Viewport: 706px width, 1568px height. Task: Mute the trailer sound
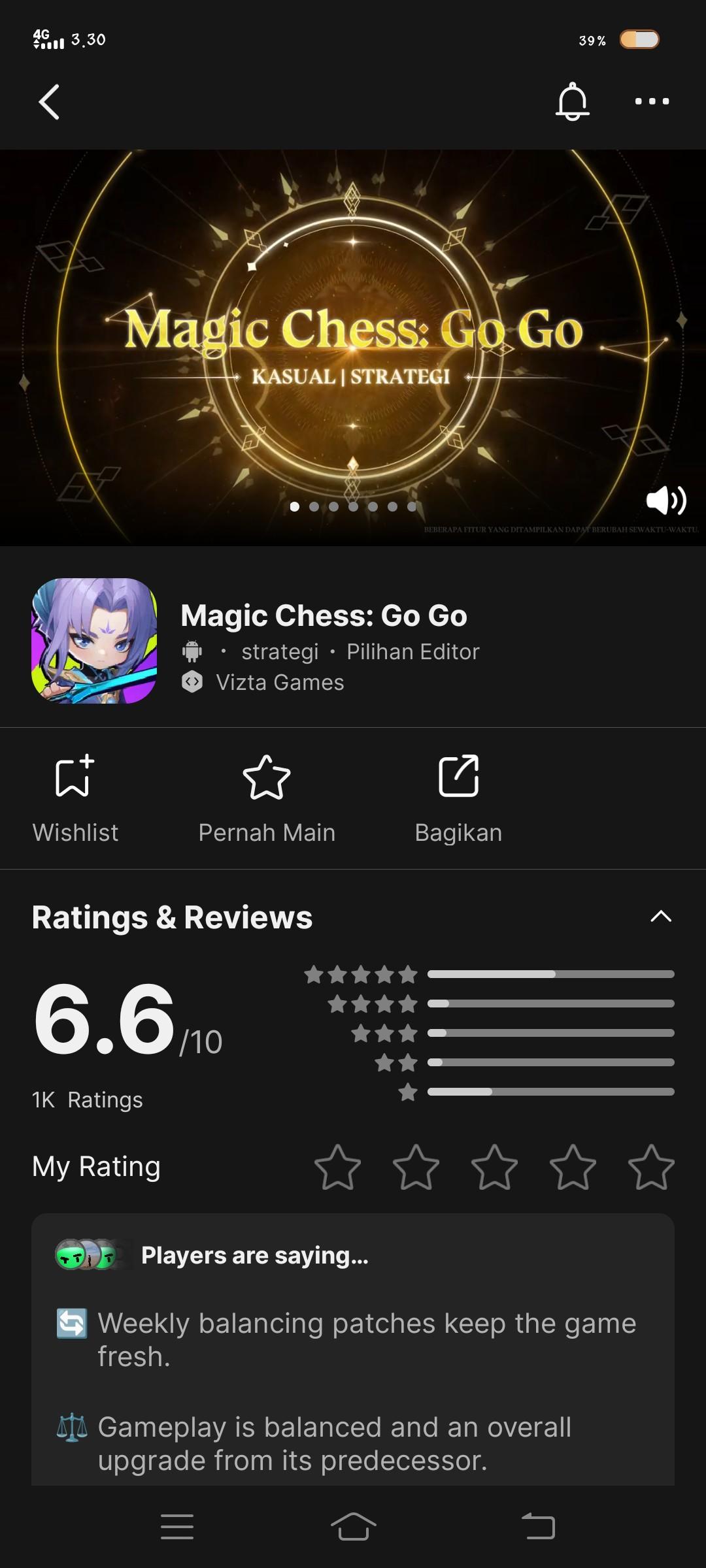(665, 500)
